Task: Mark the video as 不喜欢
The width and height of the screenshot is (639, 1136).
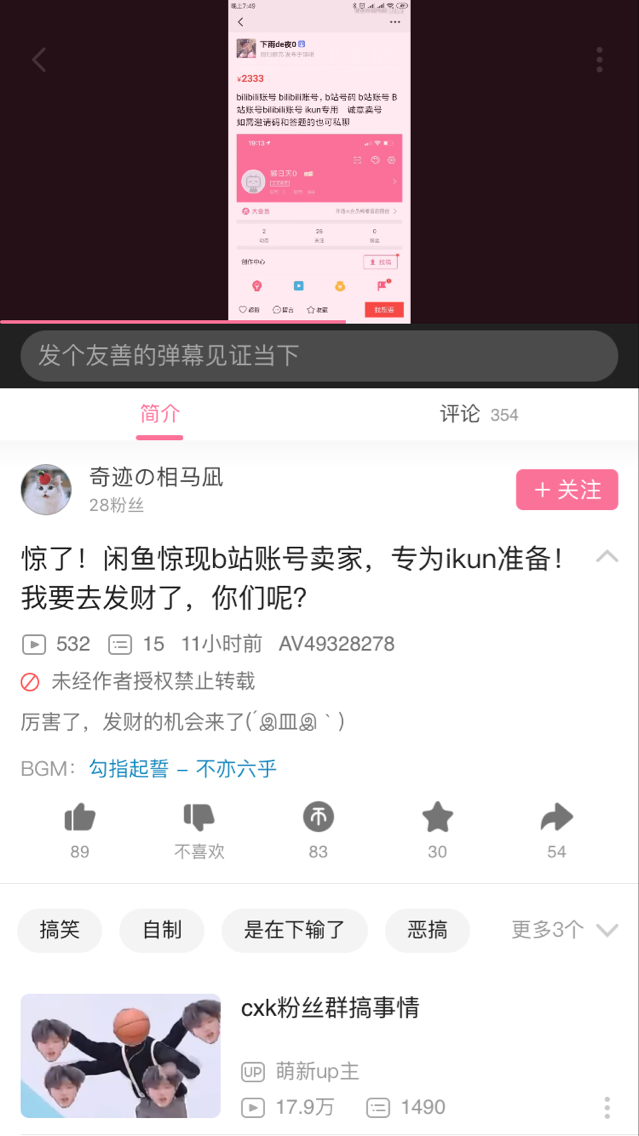Action: pos(199,818)
